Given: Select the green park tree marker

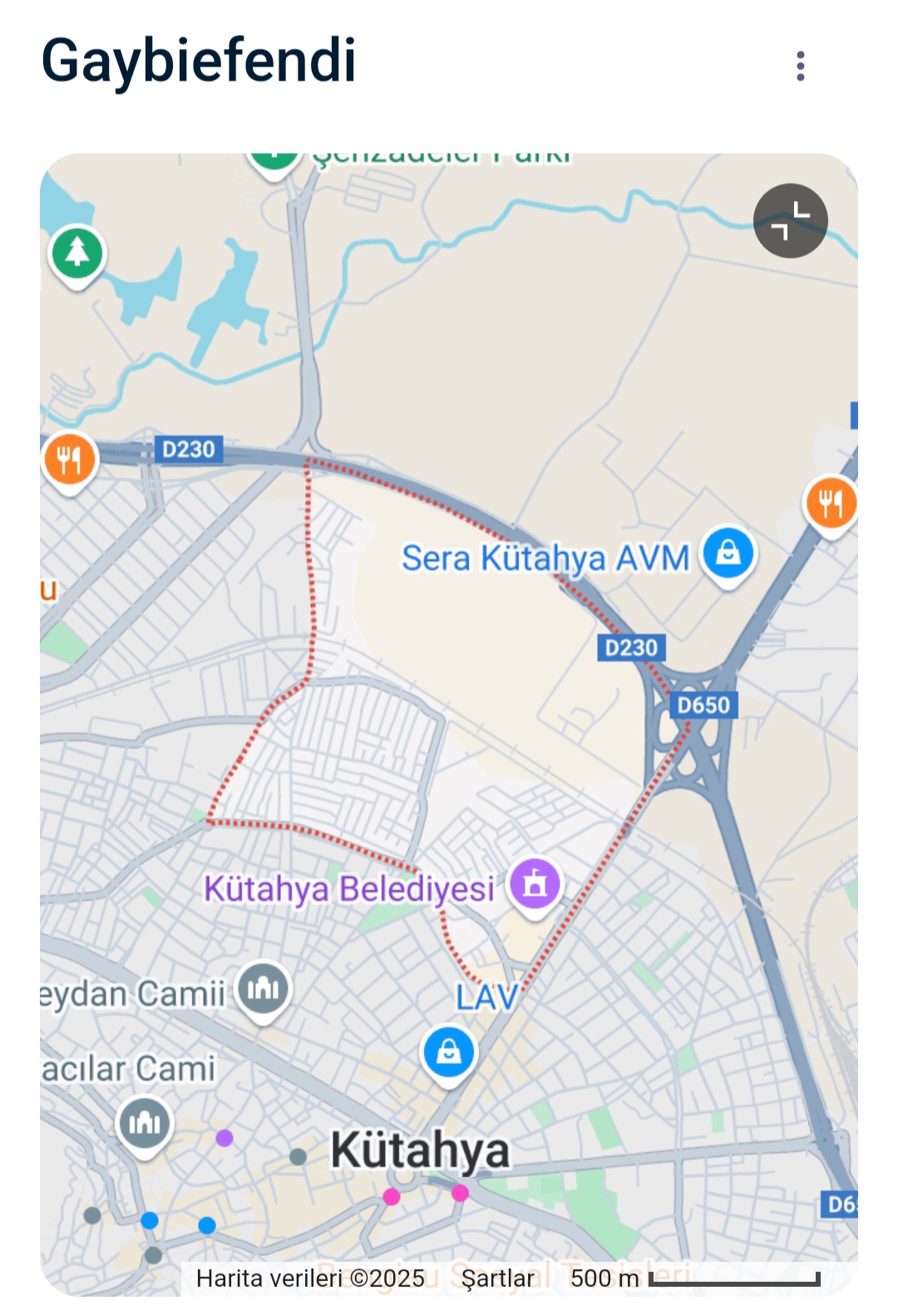Looking at the screenshot, I should coord(77,252).
